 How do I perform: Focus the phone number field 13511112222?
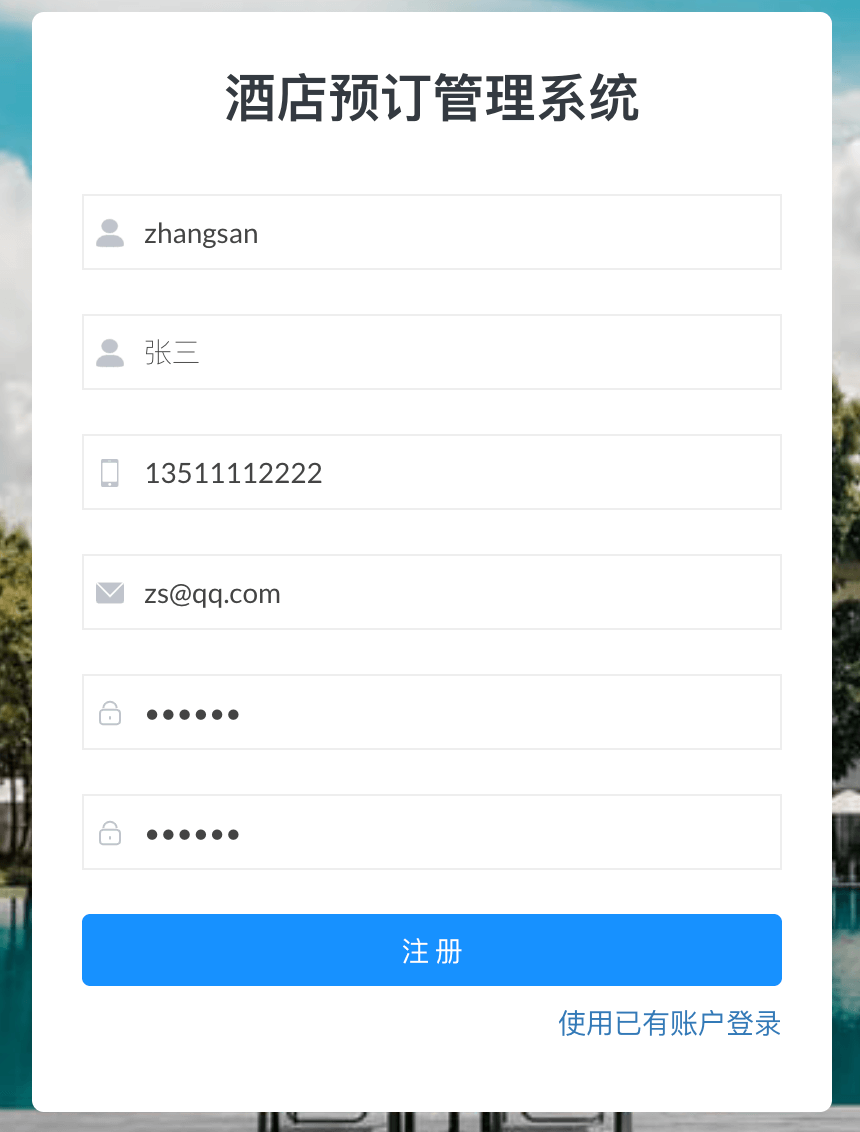[x=431, y=473]
